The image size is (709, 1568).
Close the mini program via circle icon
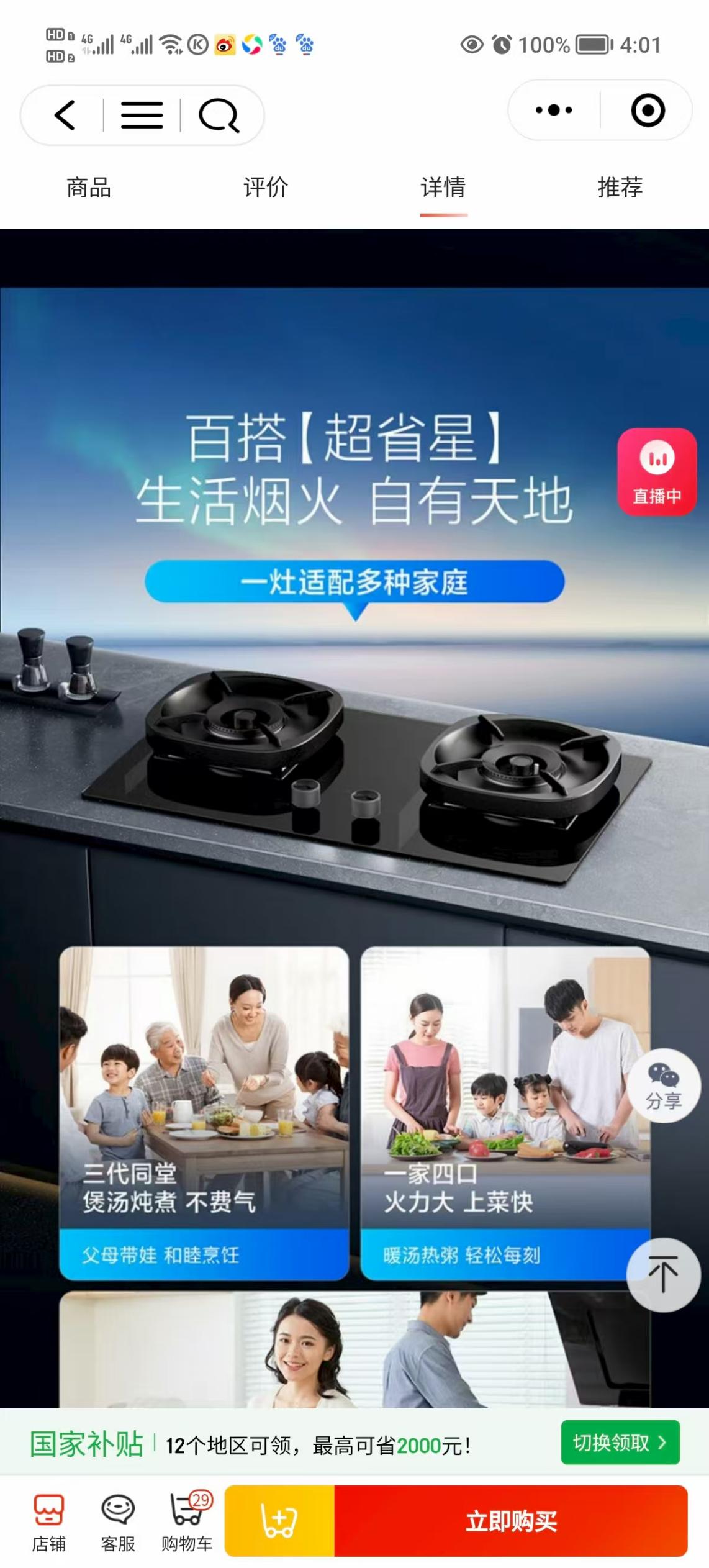(648, 111)
